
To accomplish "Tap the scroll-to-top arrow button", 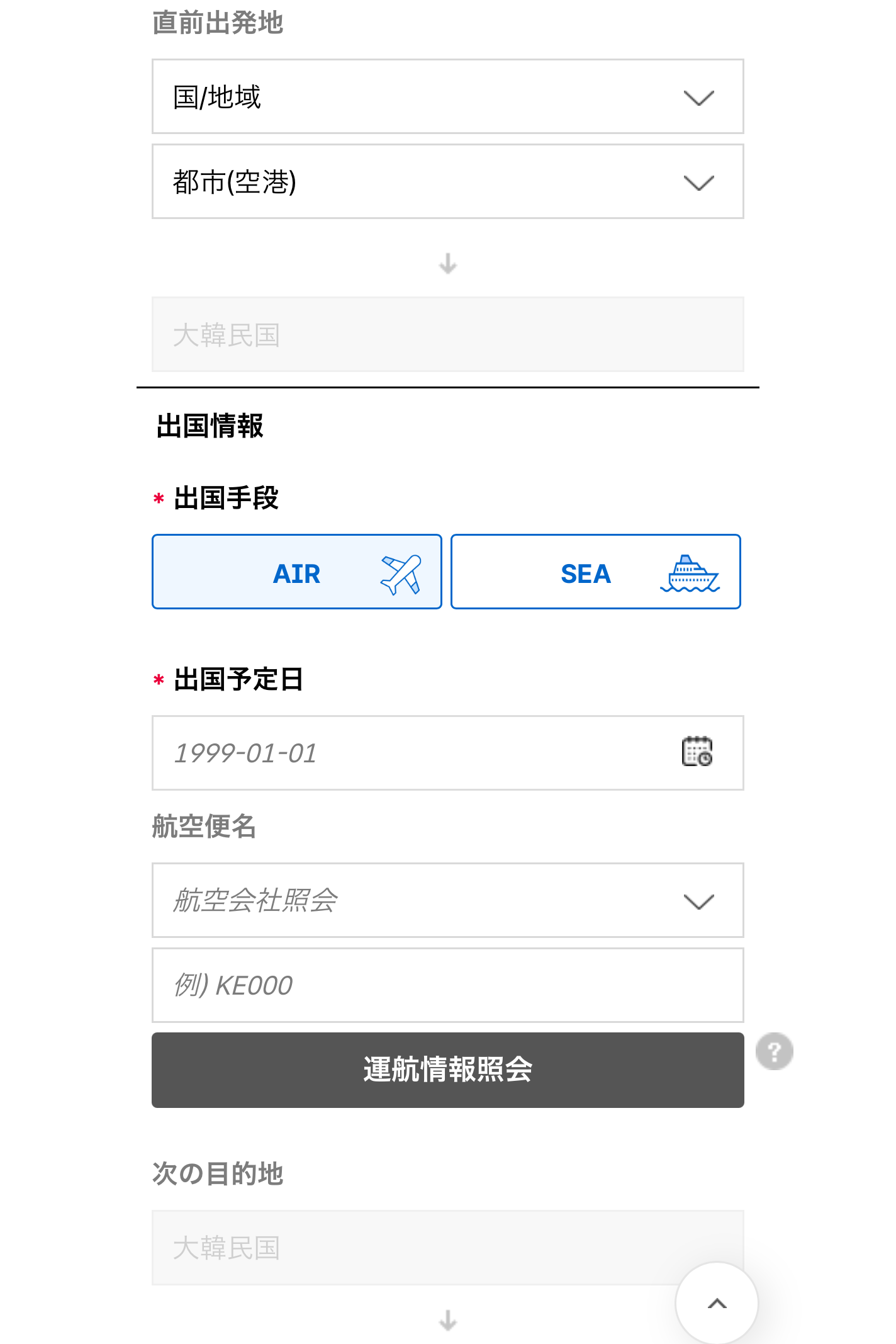I will coord(717,1303).
